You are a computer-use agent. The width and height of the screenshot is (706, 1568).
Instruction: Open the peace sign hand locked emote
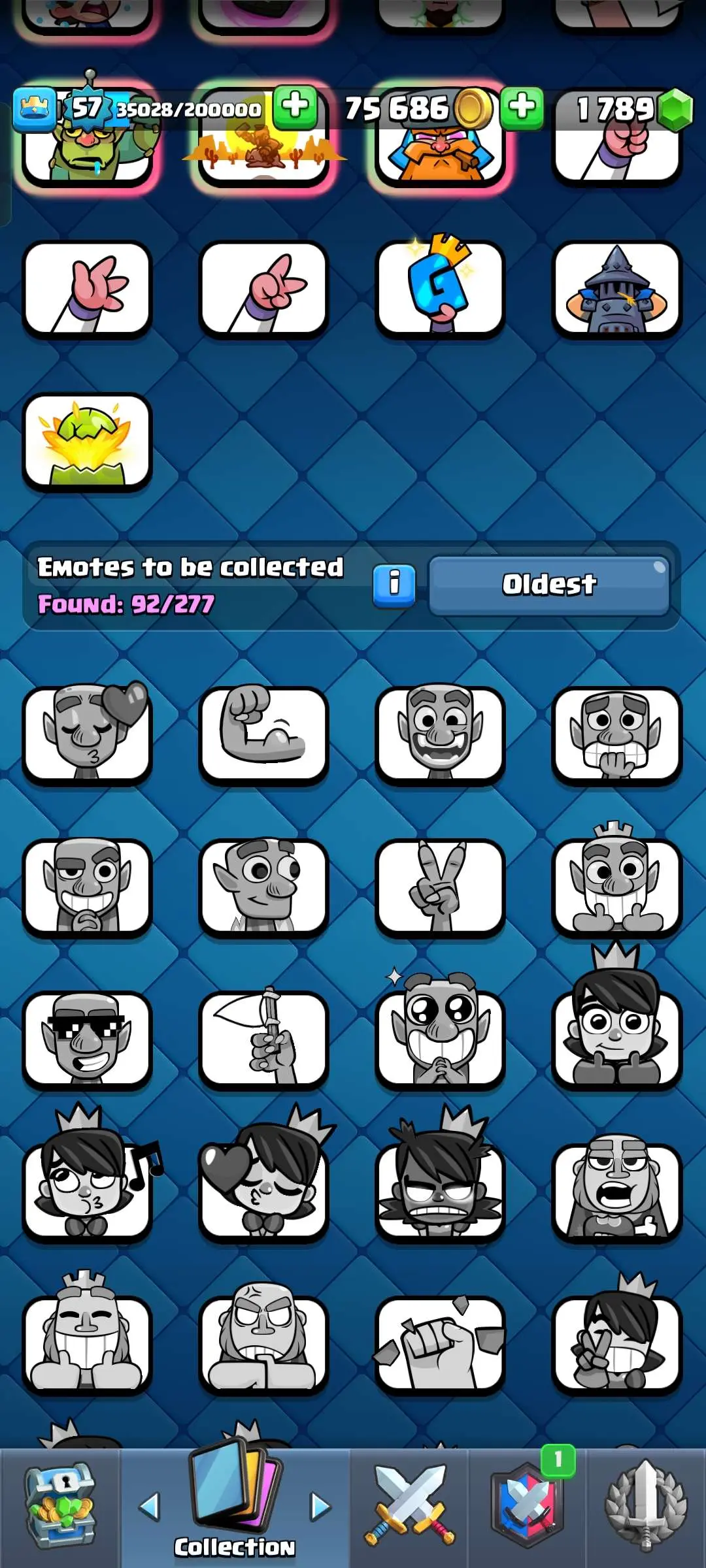[440, 887]
